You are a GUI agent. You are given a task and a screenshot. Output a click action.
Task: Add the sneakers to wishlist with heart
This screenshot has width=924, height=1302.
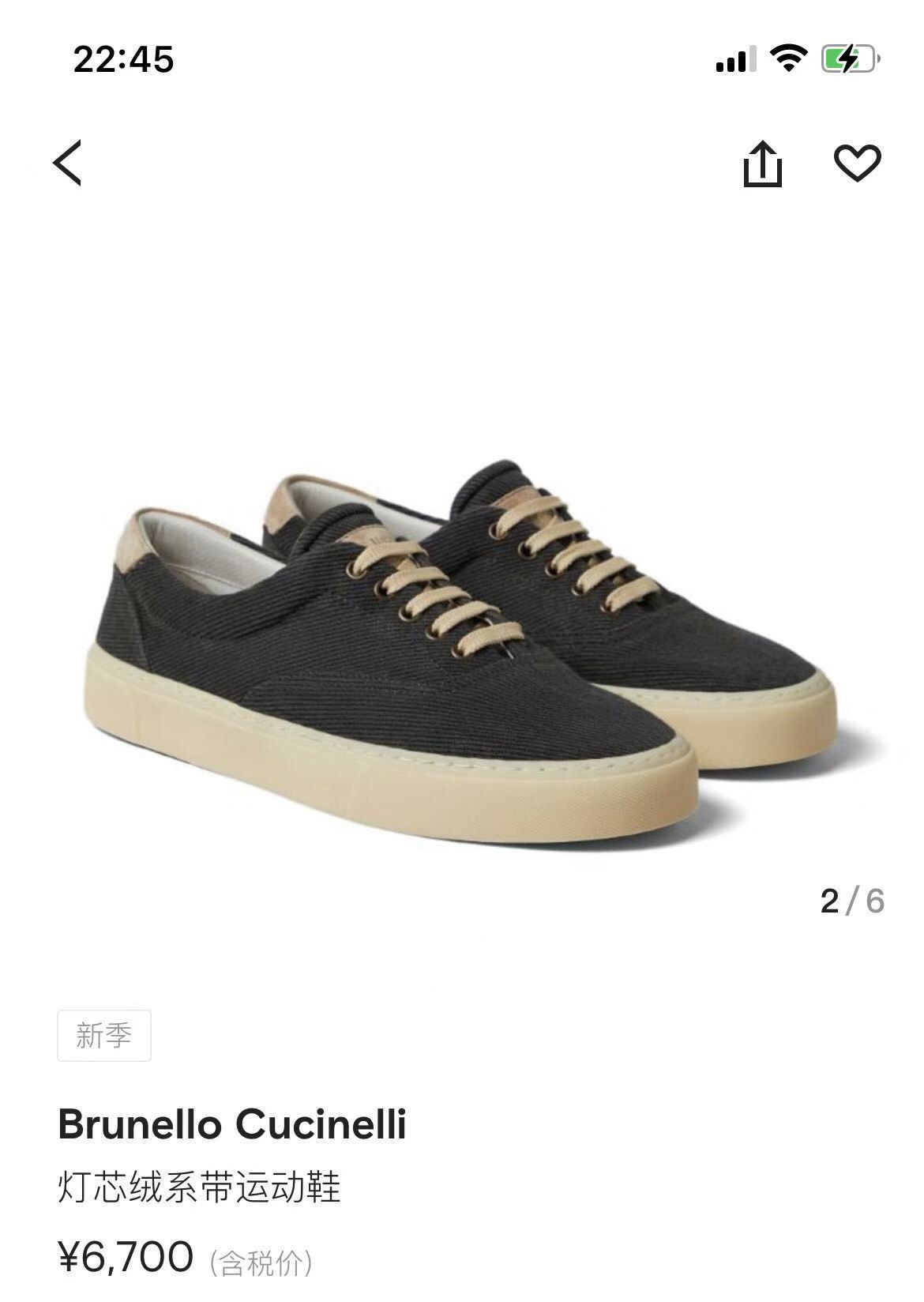(857, 163)
